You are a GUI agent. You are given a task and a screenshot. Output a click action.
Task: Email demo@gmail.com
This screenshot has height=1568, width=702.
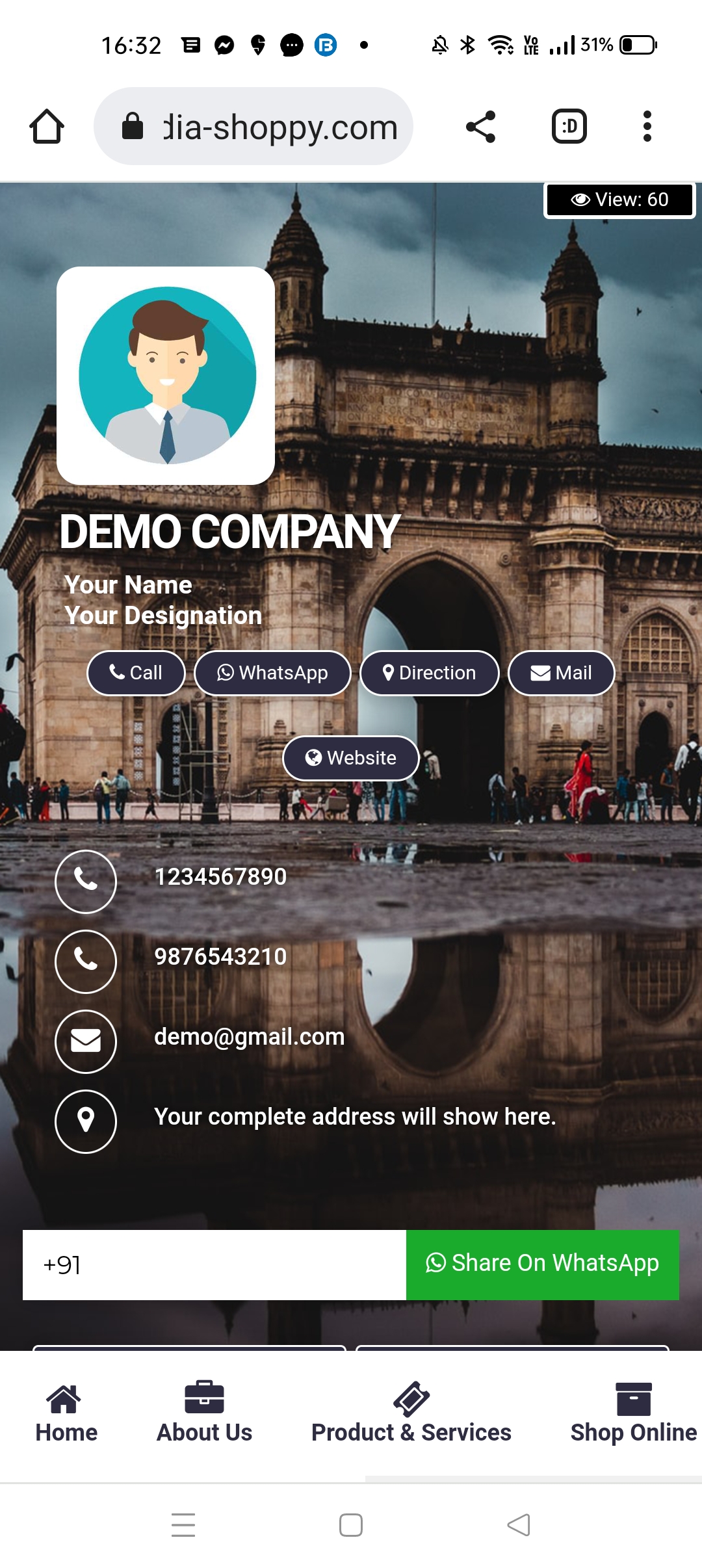click(249, 1037)
